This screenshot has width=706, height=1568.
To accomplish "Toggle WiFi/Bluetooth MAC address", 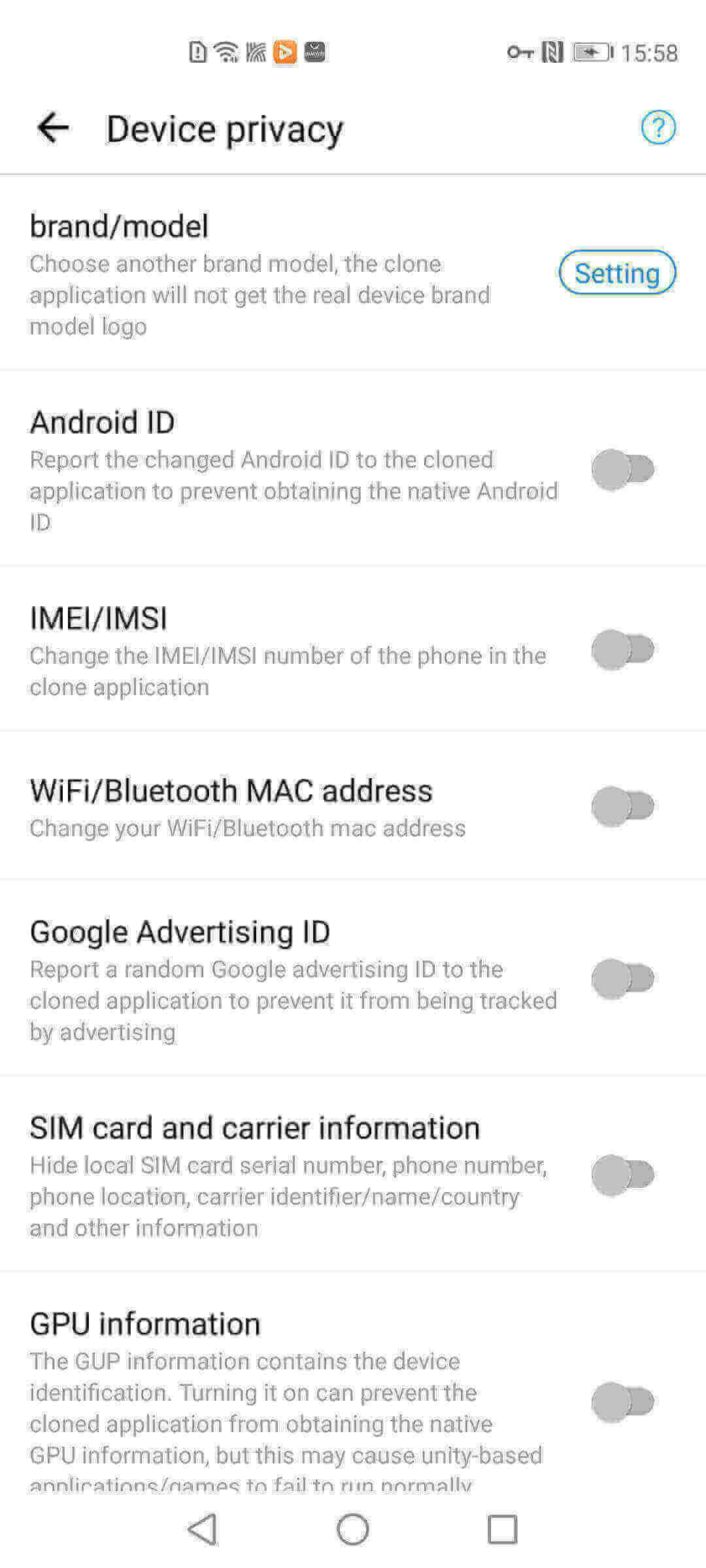I will pos(622,806).
